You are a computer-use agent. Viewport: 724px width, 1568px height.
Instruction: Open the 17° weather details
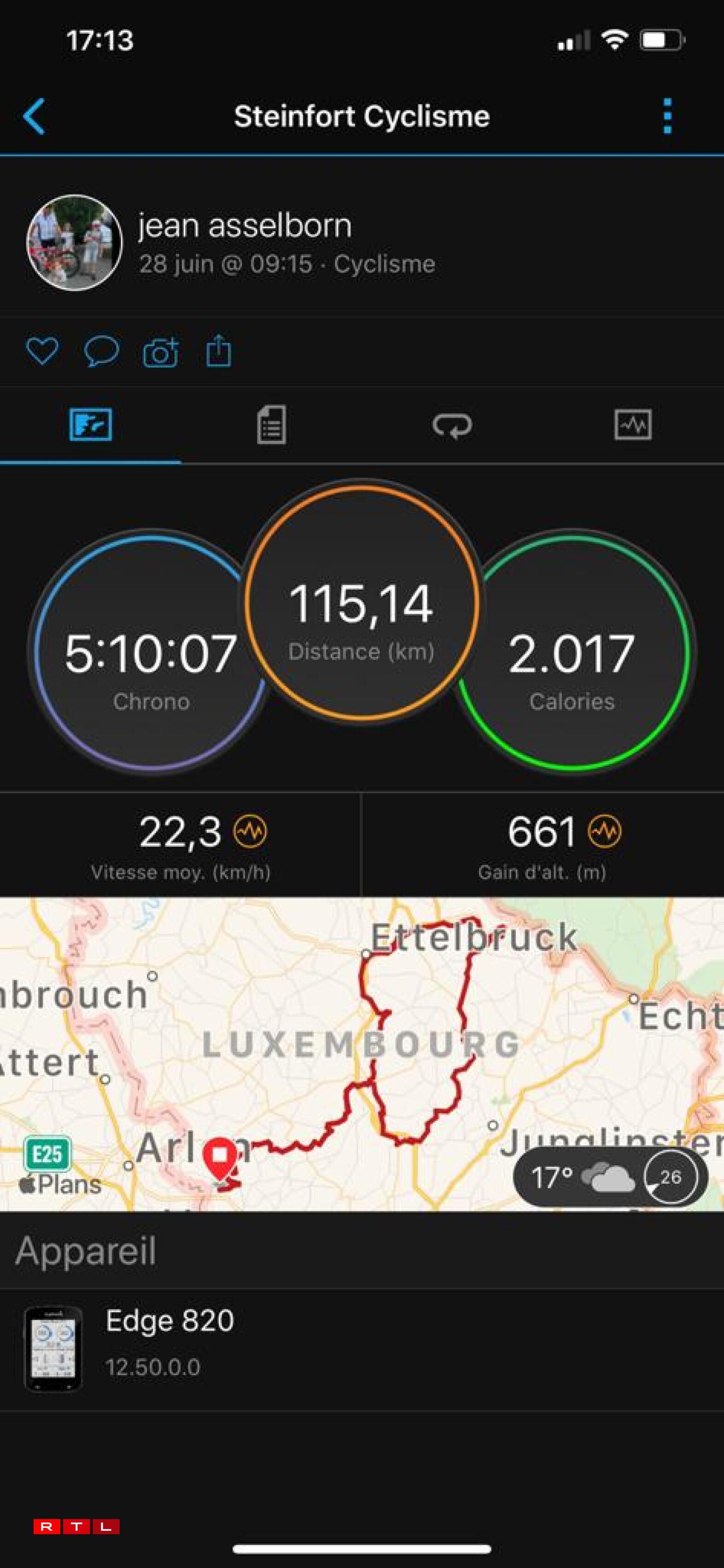tap(610, 1177)
